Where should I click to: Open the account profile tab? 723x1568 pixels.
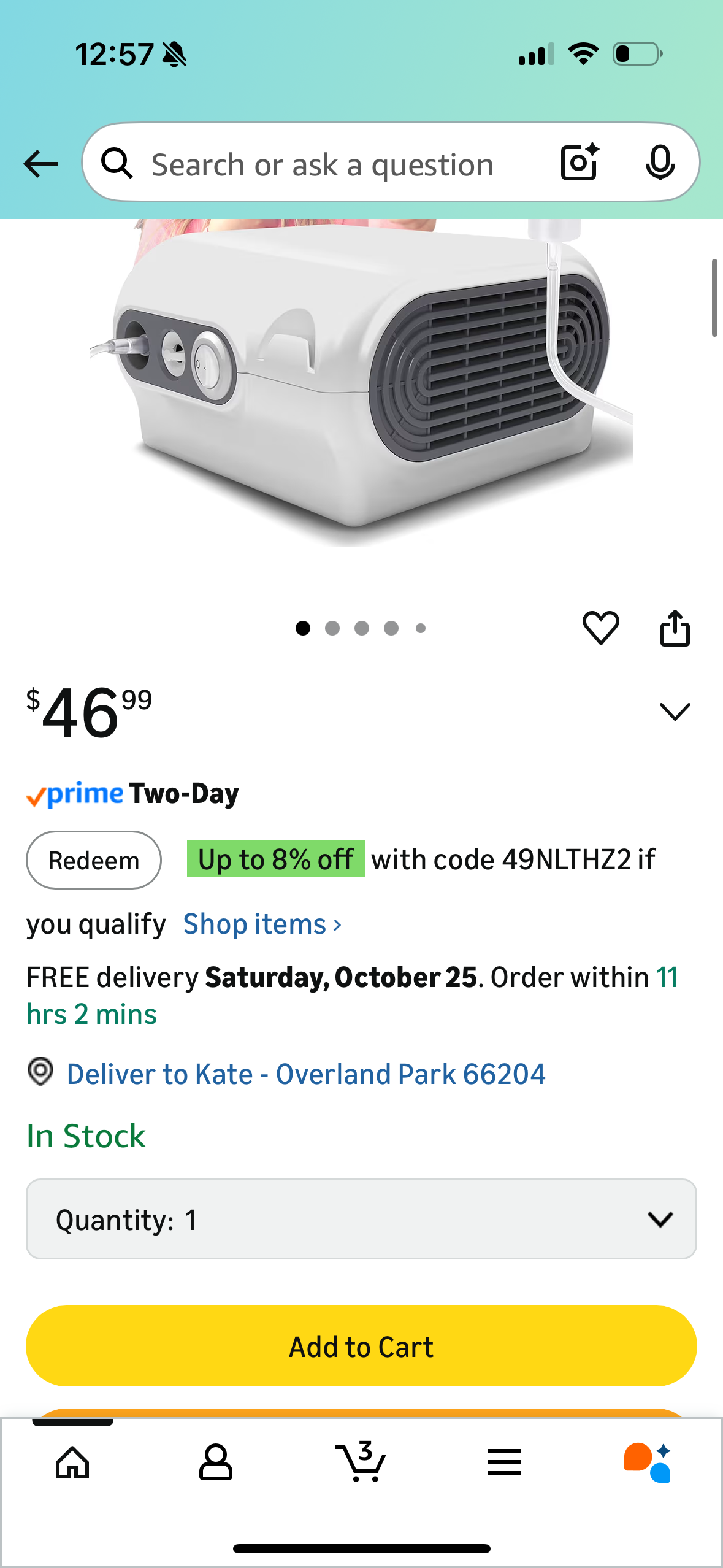click(216, 1462)
